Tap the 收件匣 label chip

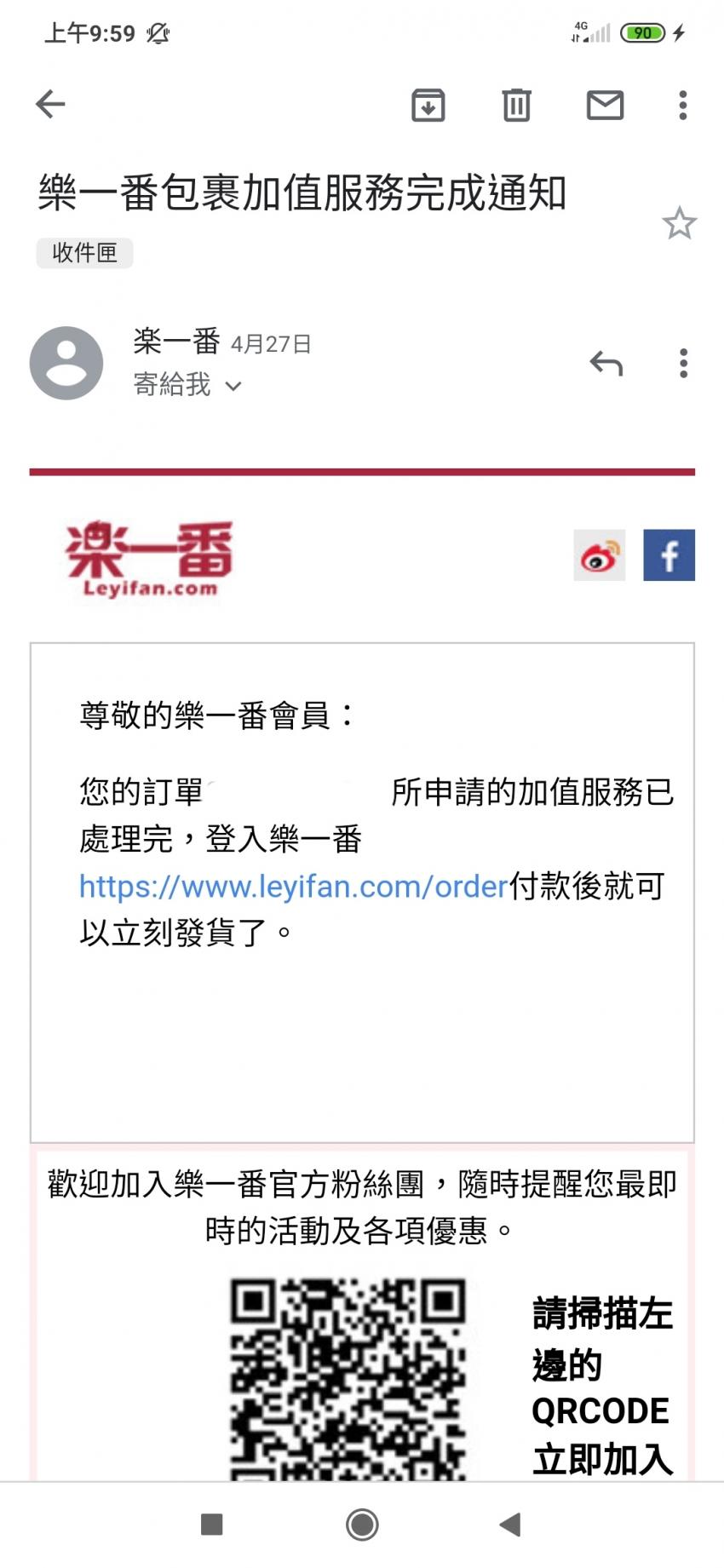(x=84, y=253)
